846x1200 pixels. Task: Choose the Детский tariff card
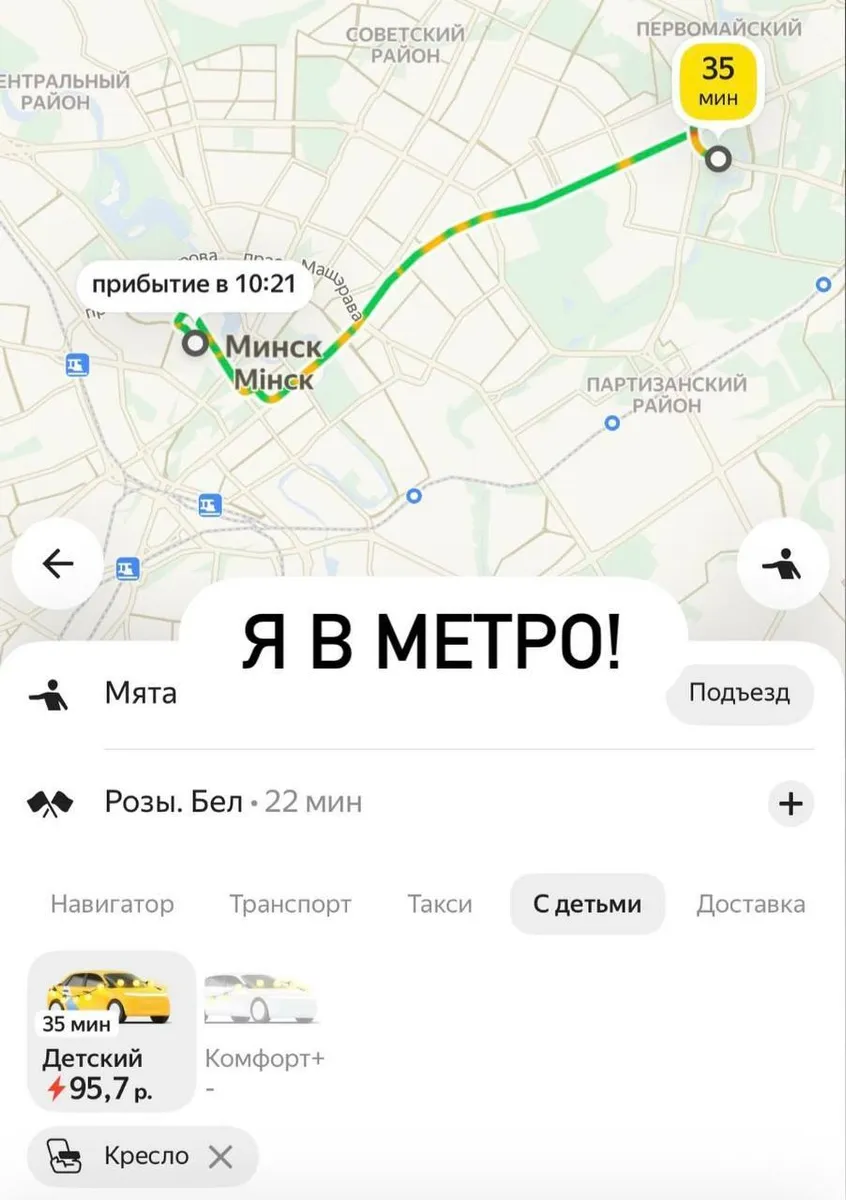110,1030
